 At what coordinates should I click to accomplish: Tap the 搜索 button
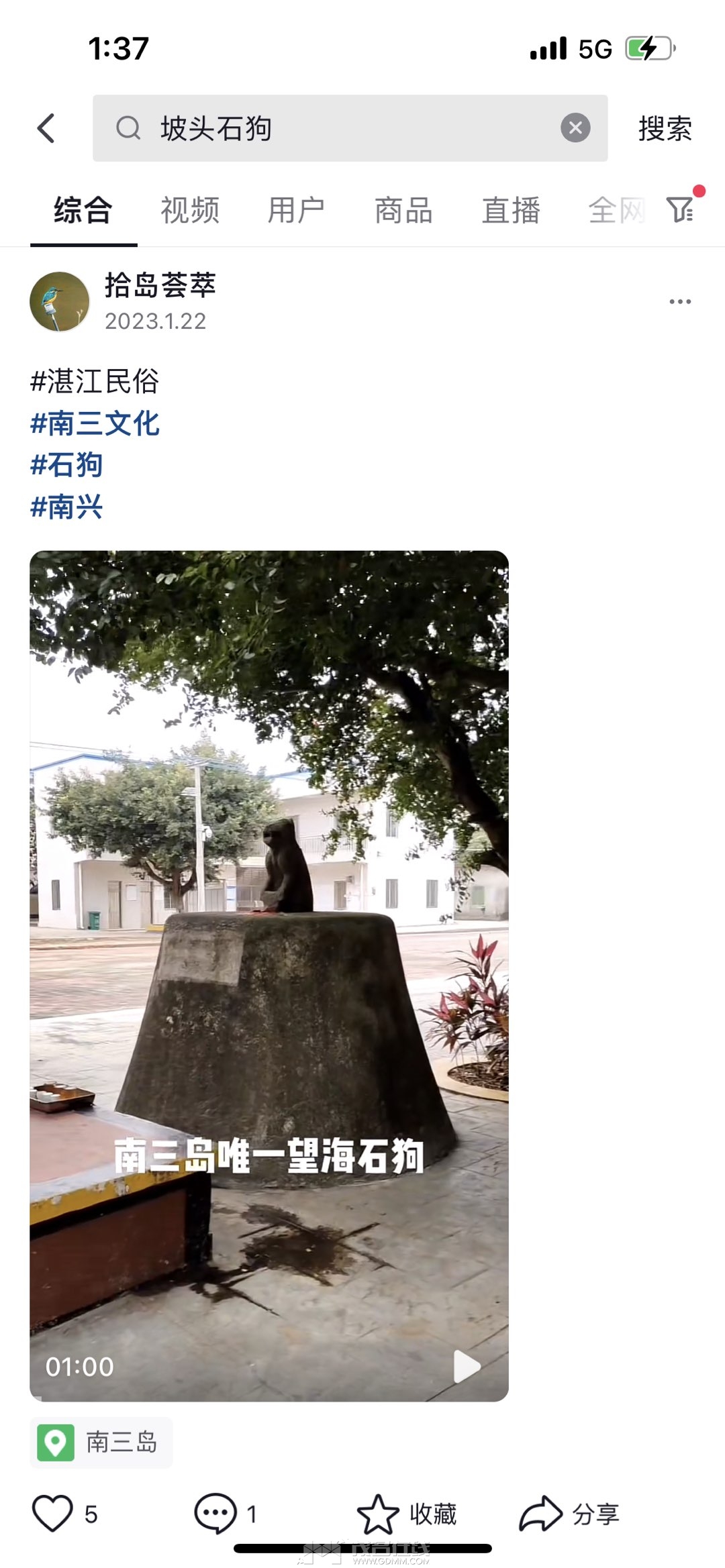665,128
